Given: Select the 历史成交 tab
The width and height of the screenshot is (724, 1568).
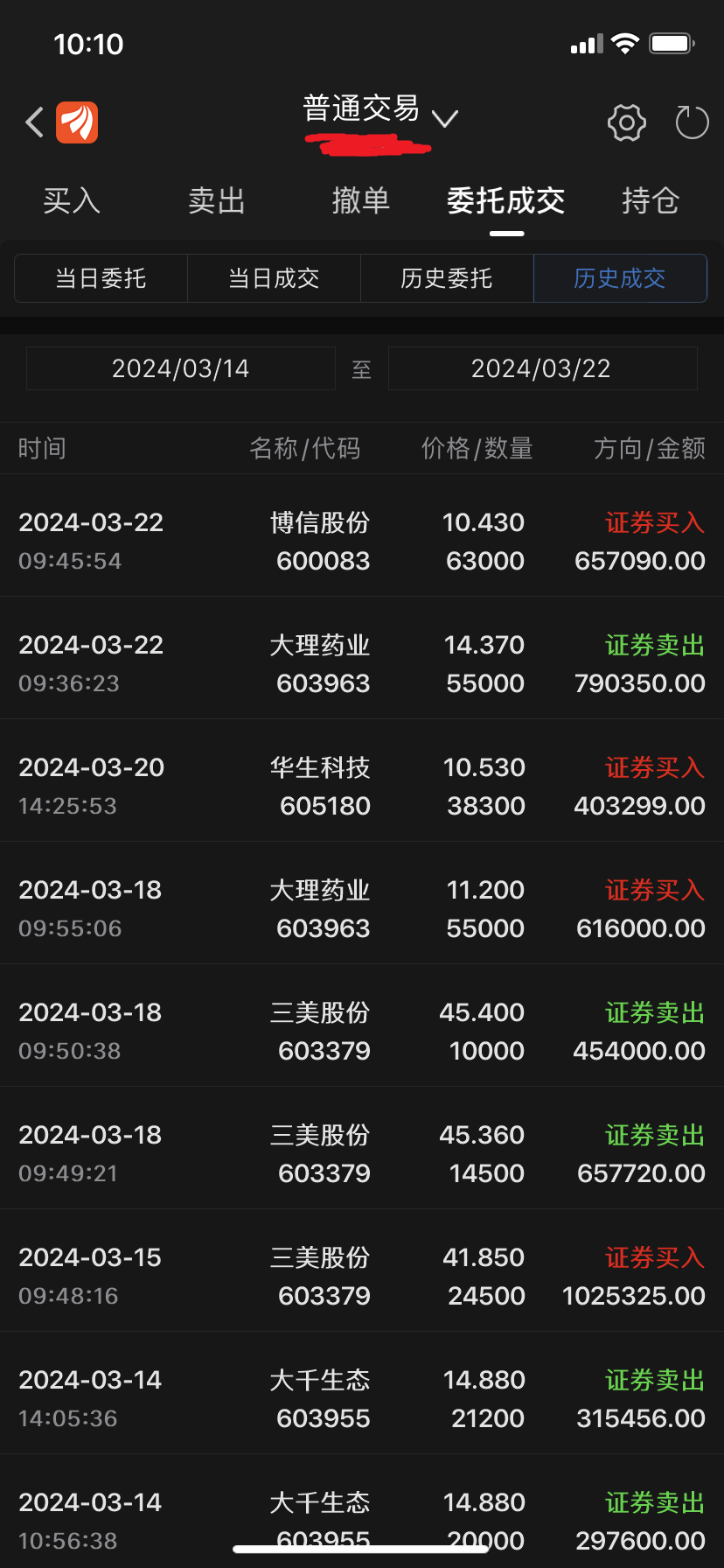Looking at the screenshot, I should click(x=620, y=277).
